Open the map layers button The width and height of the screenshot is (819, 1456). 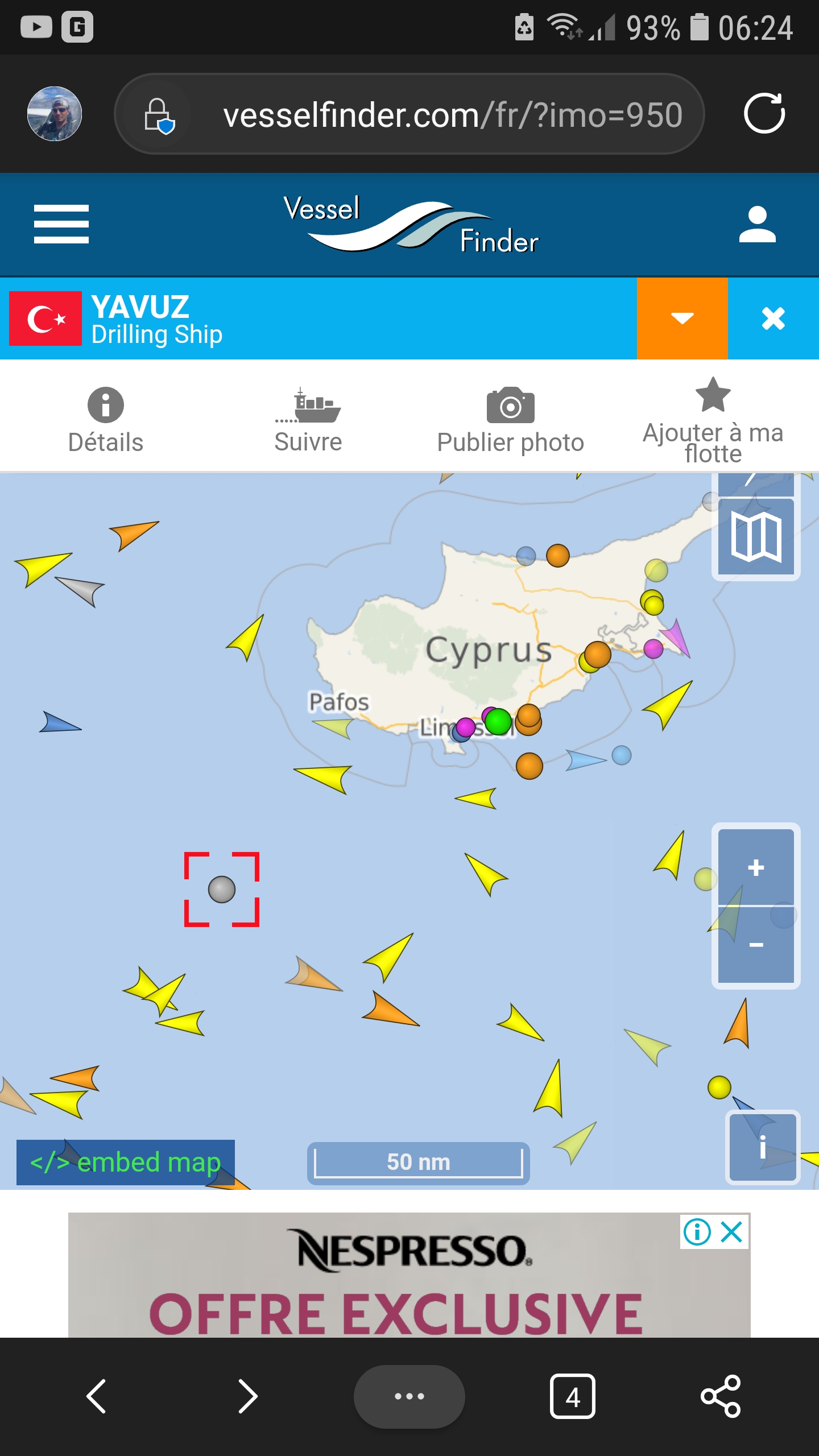click(756, 536)
